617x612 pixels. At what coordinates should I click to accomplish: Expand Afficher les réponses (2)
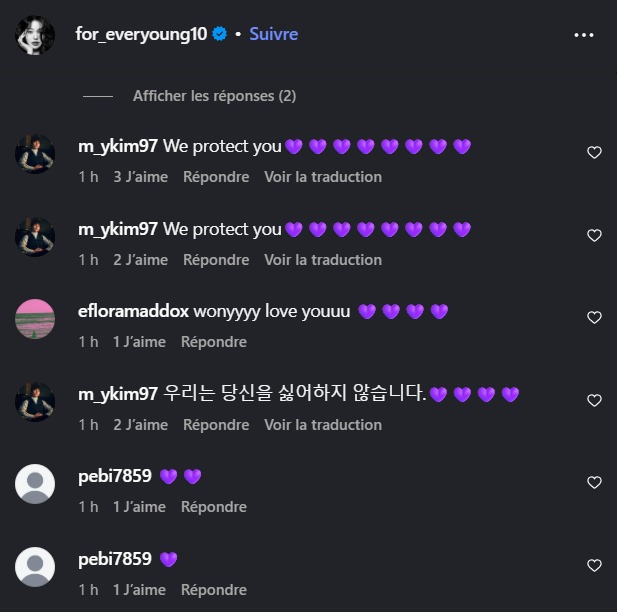(x=214, y=96)
